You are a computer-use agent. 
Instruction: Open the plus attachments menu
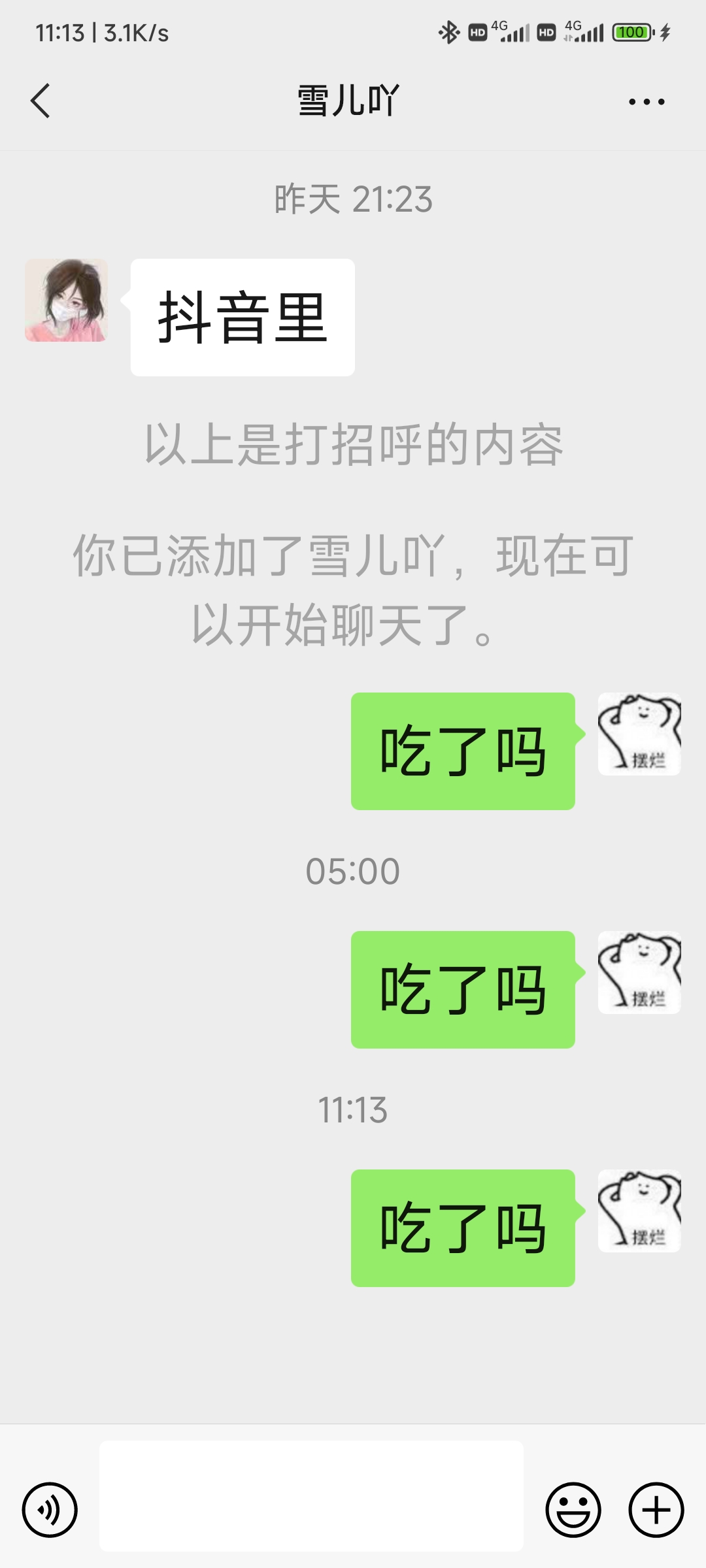tap(656, 1510)
